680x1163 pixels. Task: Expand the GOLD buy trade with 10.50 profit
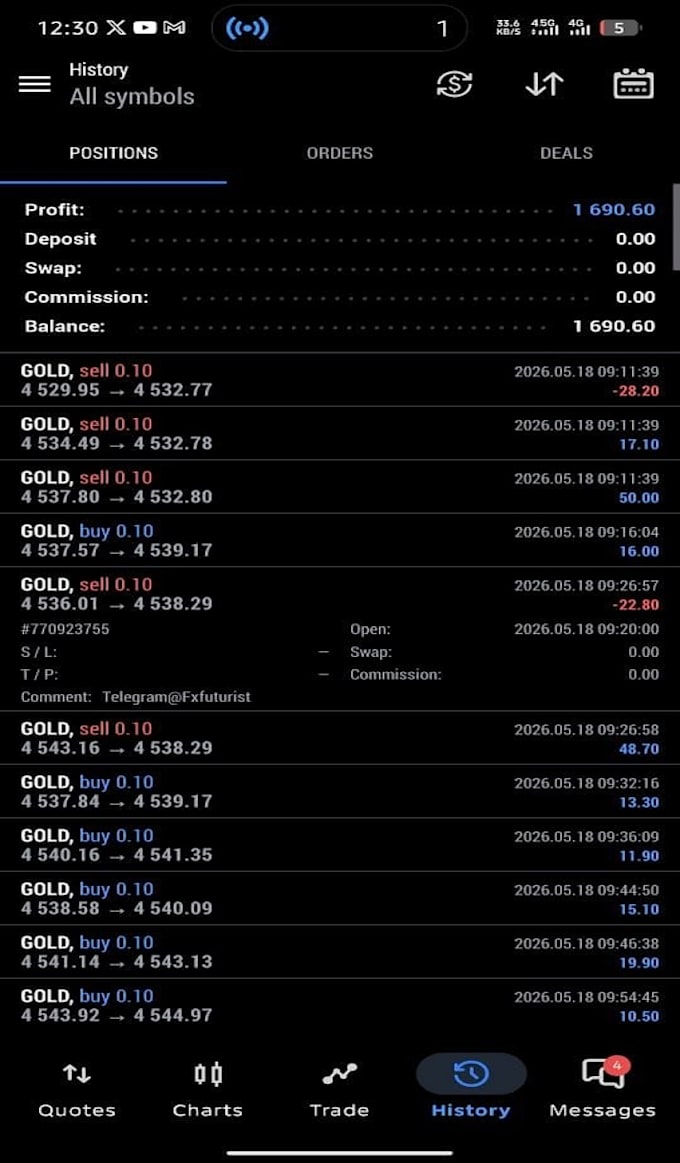pyautogui.click(x=340, y=1005)
